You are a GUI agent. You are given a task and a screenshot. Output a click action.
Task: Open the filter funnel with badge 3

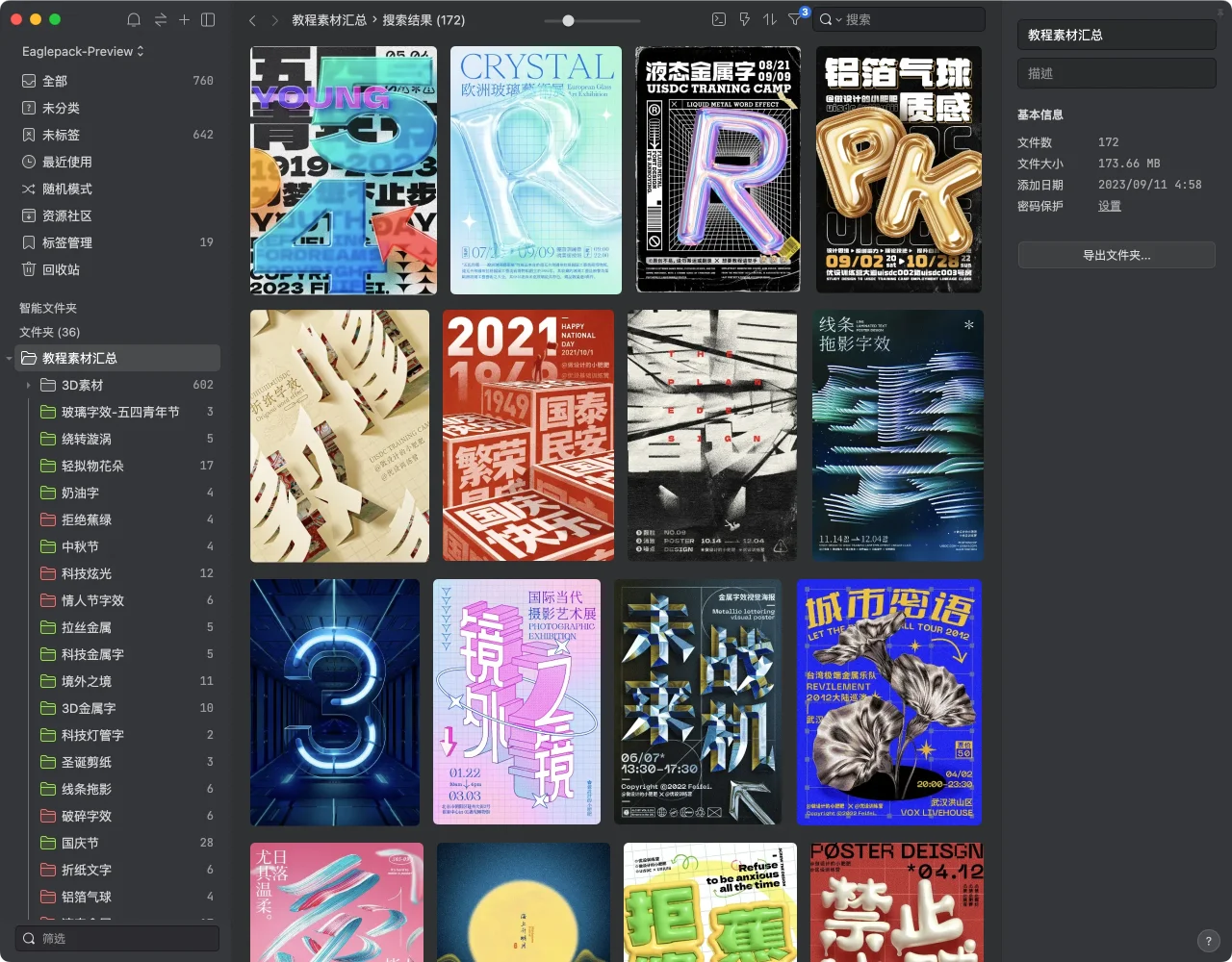point(795,19)
